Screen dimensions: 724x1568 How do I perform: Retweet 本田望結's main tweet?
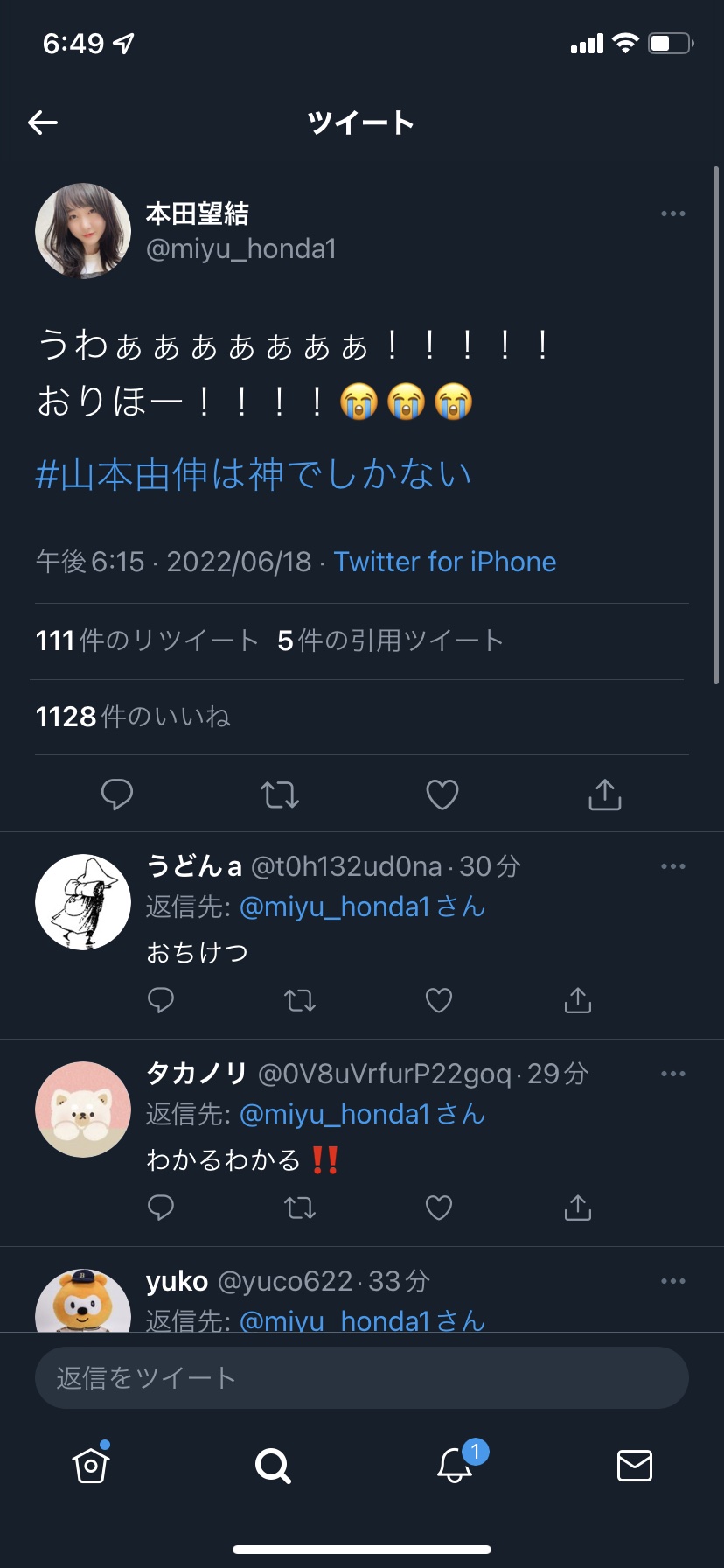[x=280, y=794]
